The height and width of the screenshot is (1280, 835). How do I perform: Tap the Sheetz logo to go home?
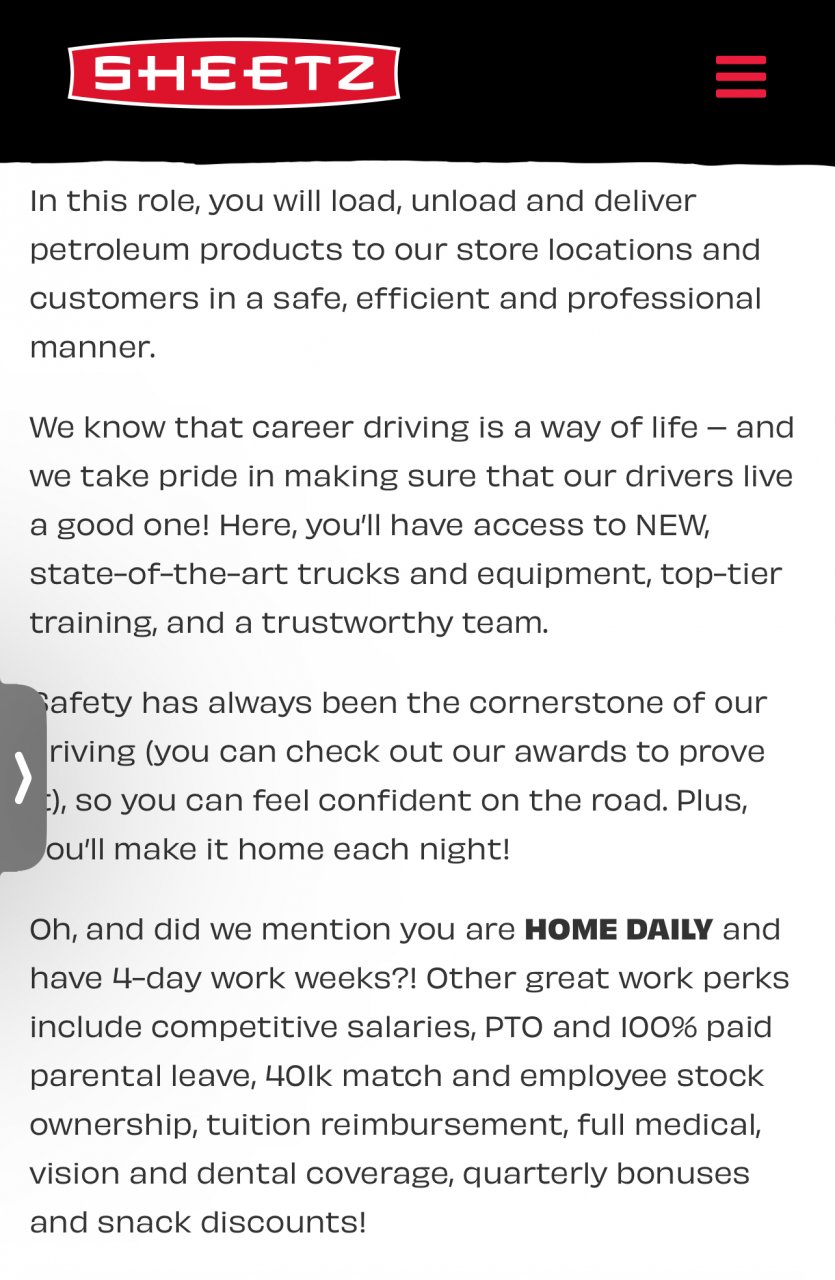click(234, 73)
